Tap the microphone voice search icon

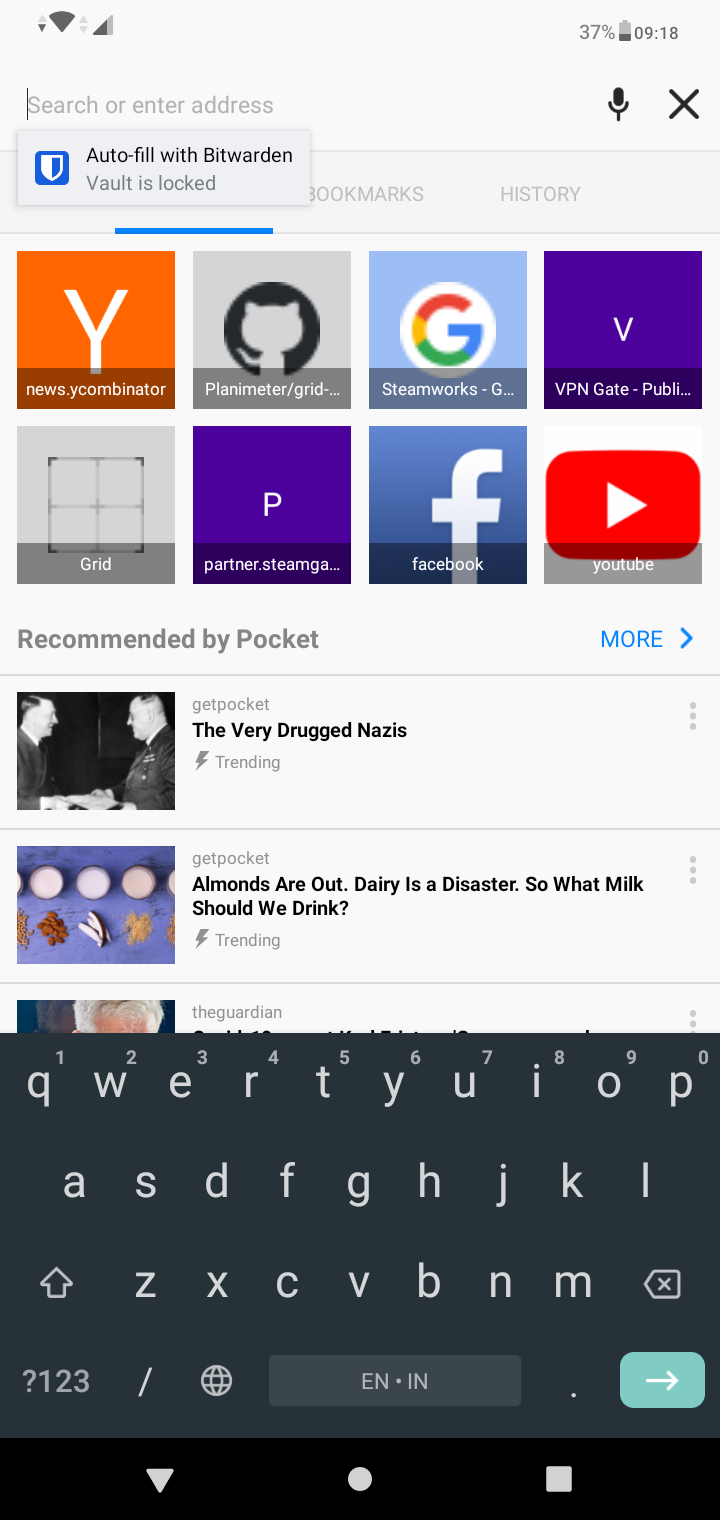(618, 104)
